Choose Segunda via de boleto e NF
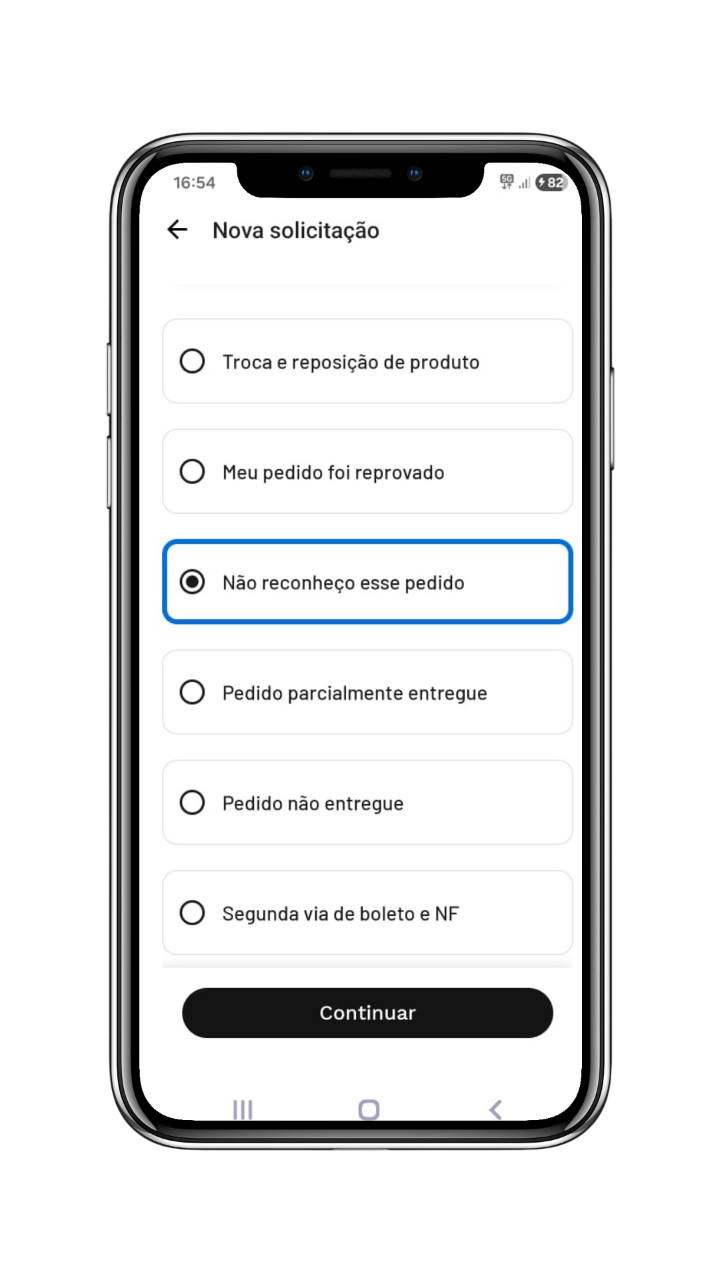This screenshot has height=1280, width=720. point(367,912)
